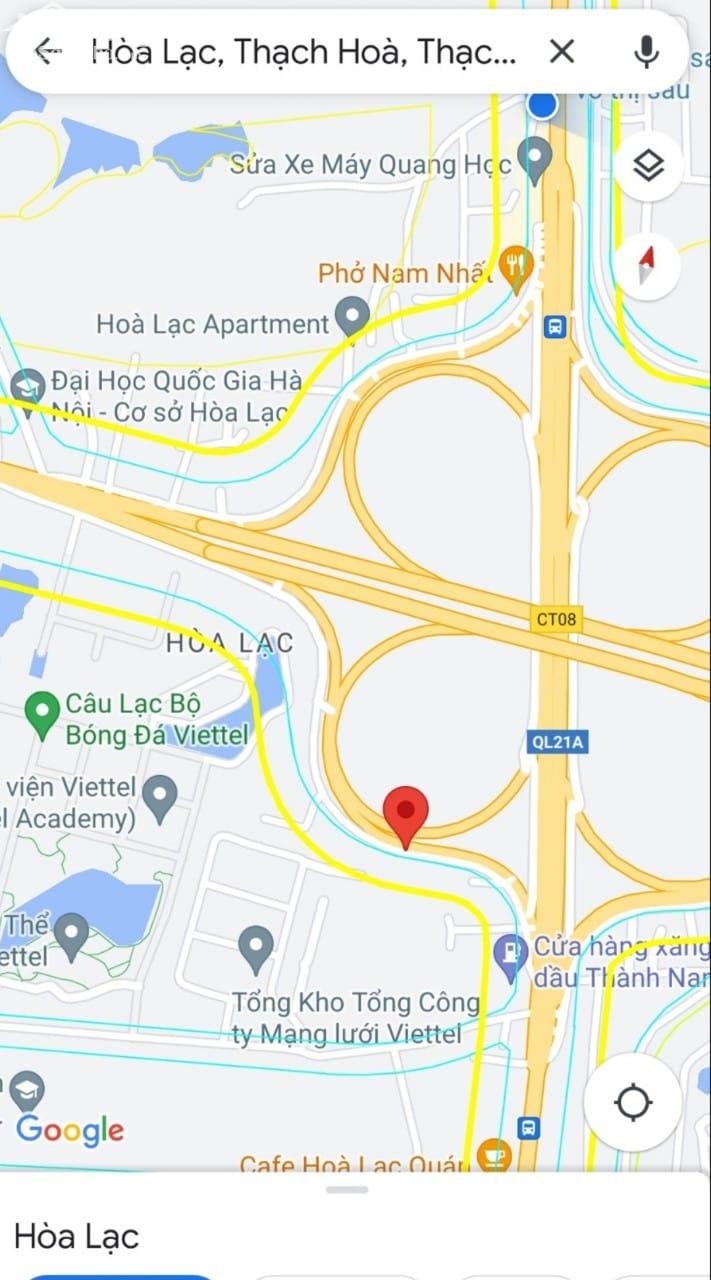Select Câu Lạc Bộ Bóng Đá Viettel marker
This screenshot has height=1280, width=711.
pos(42,713)
